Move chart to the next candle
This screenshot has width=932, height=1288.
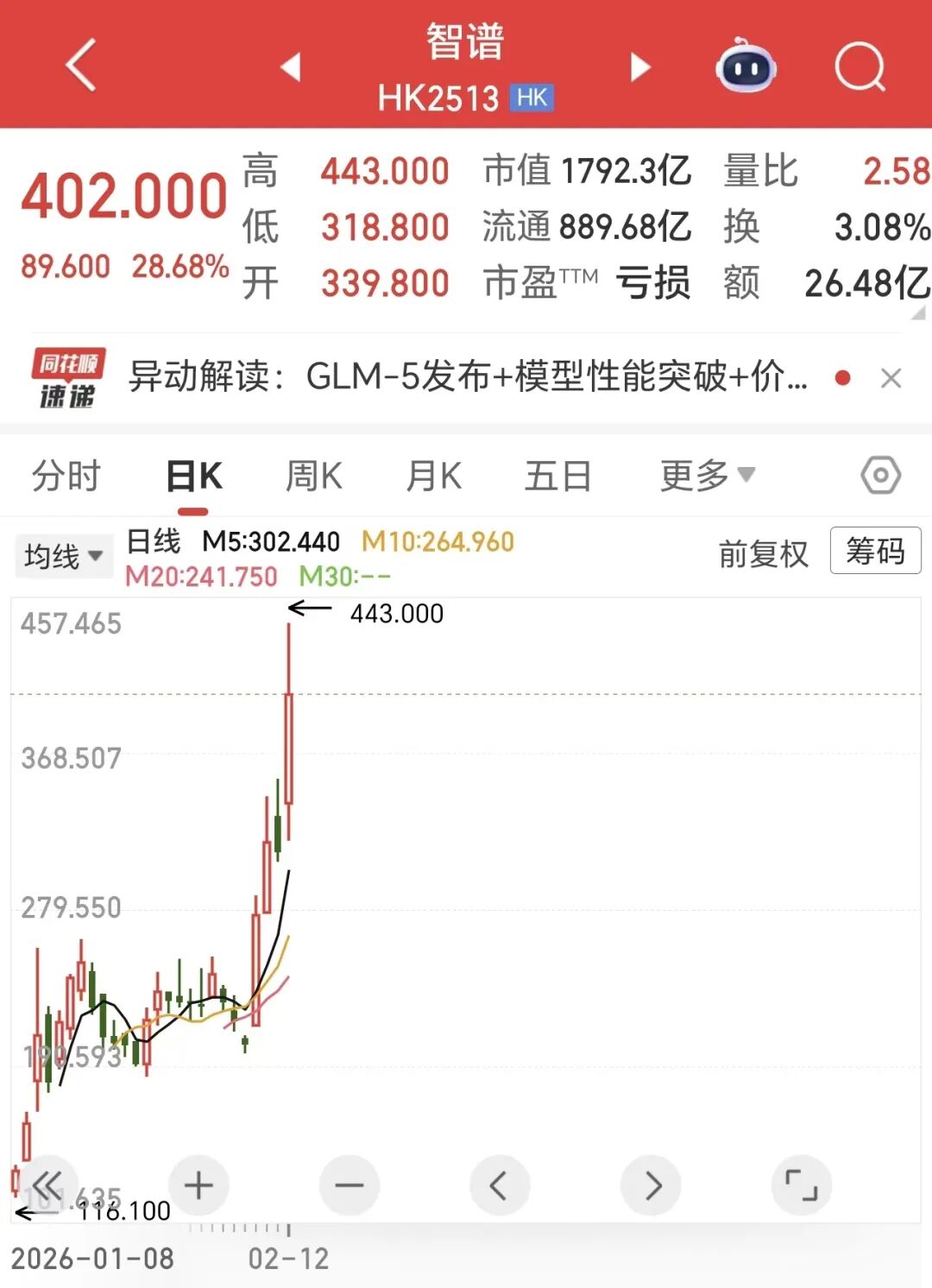click(652, 1185)
